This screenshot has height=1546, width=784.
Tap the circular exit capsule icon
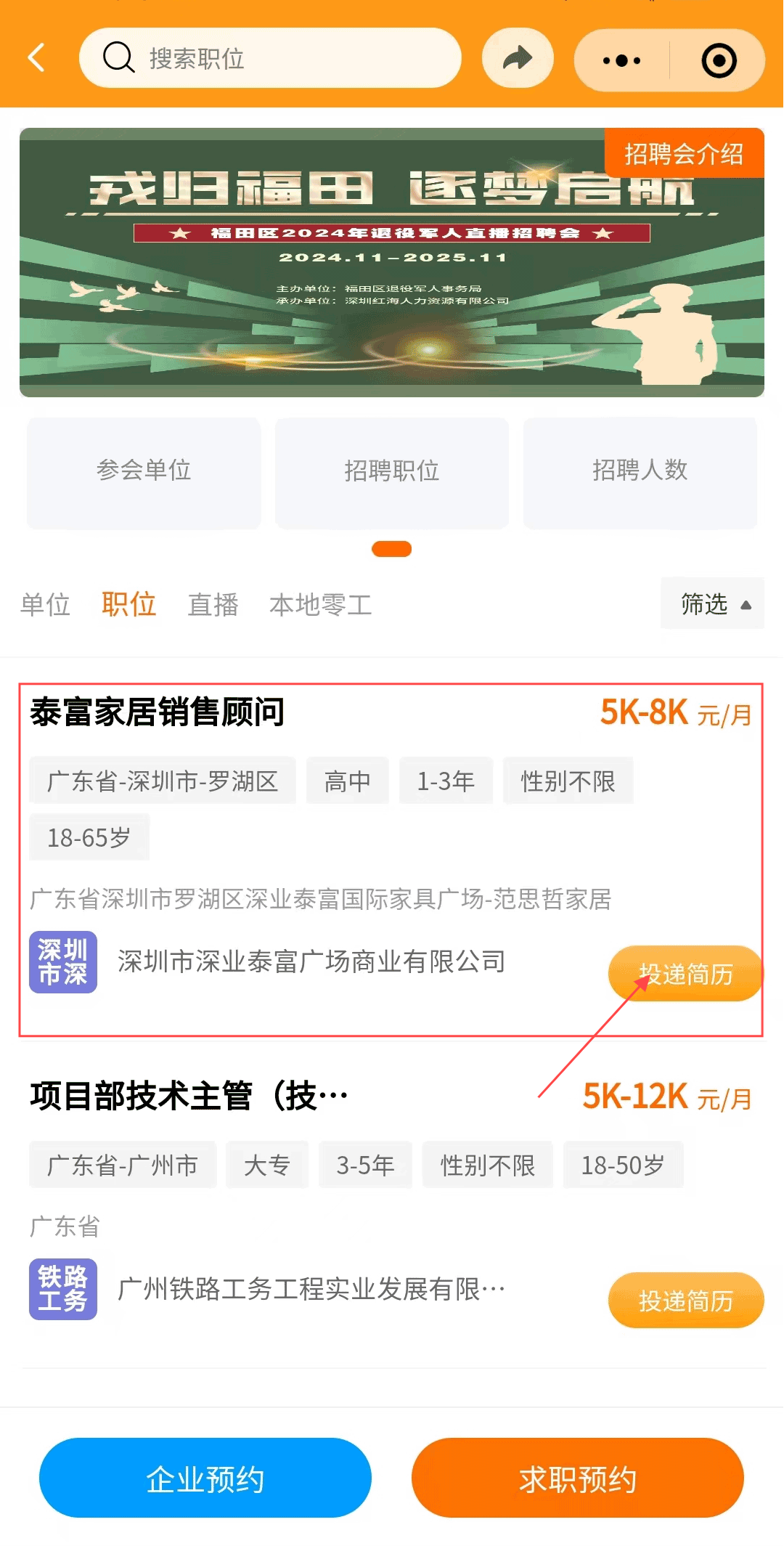(717, 61)
